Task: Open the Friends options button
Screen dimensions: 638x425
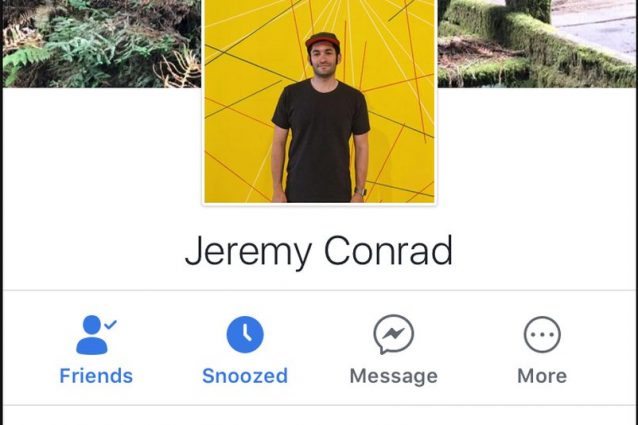Action: [96, 348]
